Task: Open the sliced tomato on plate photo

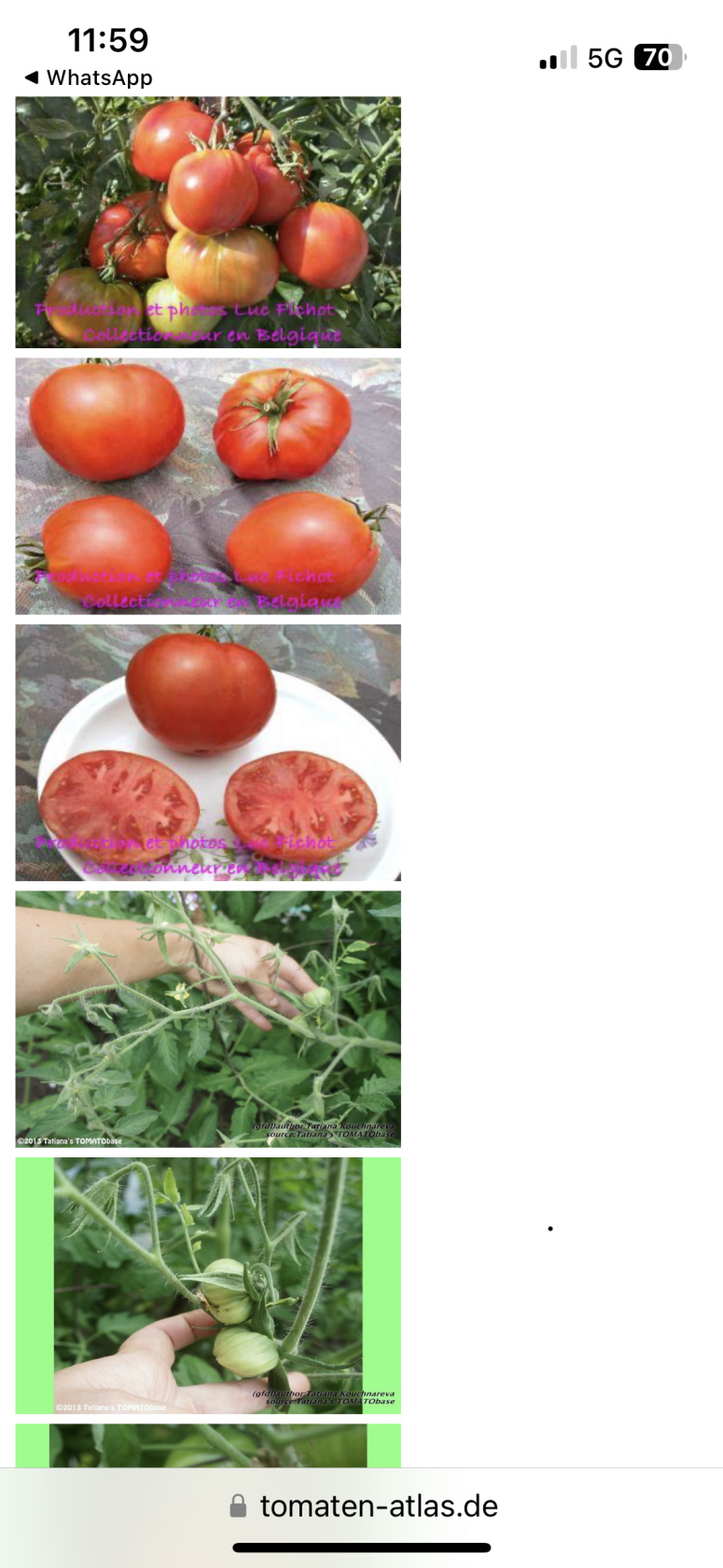Action: (208, 752)
